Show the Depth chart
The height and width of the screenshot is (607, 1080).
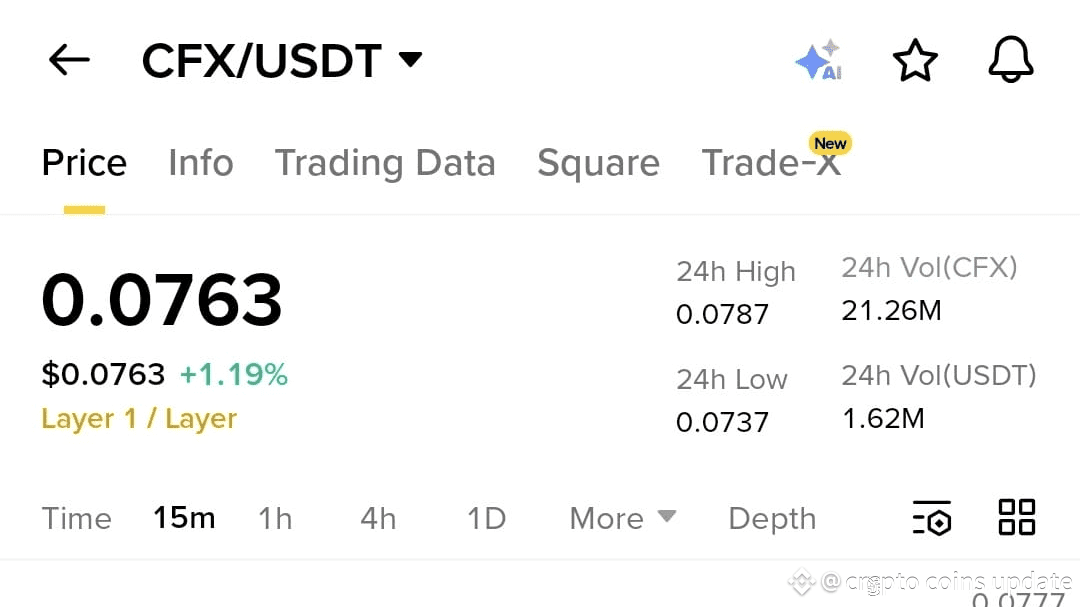pyautogui.click(x=772, y=518)
